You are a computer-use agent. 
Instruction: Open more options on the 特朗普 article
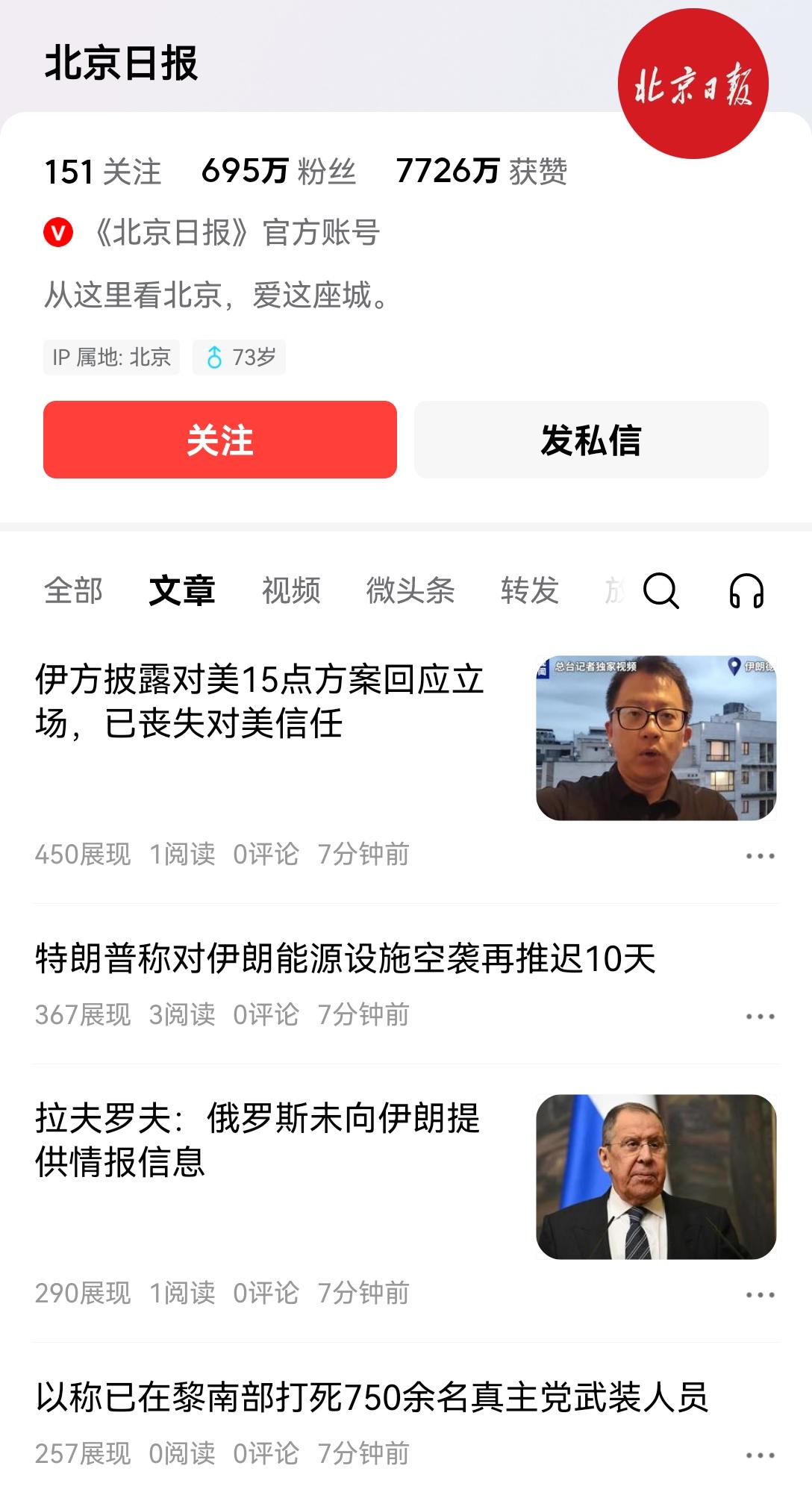[x=760, y=1015]
